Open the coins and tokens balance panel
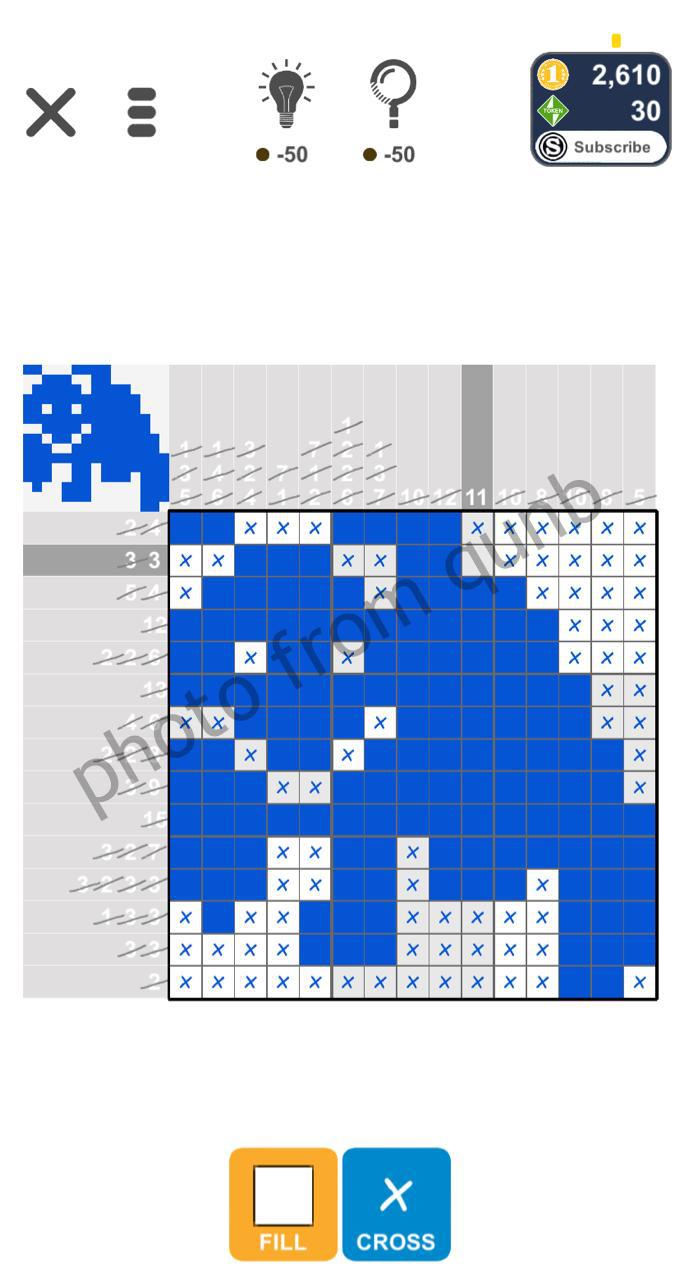 coord(600,92)
